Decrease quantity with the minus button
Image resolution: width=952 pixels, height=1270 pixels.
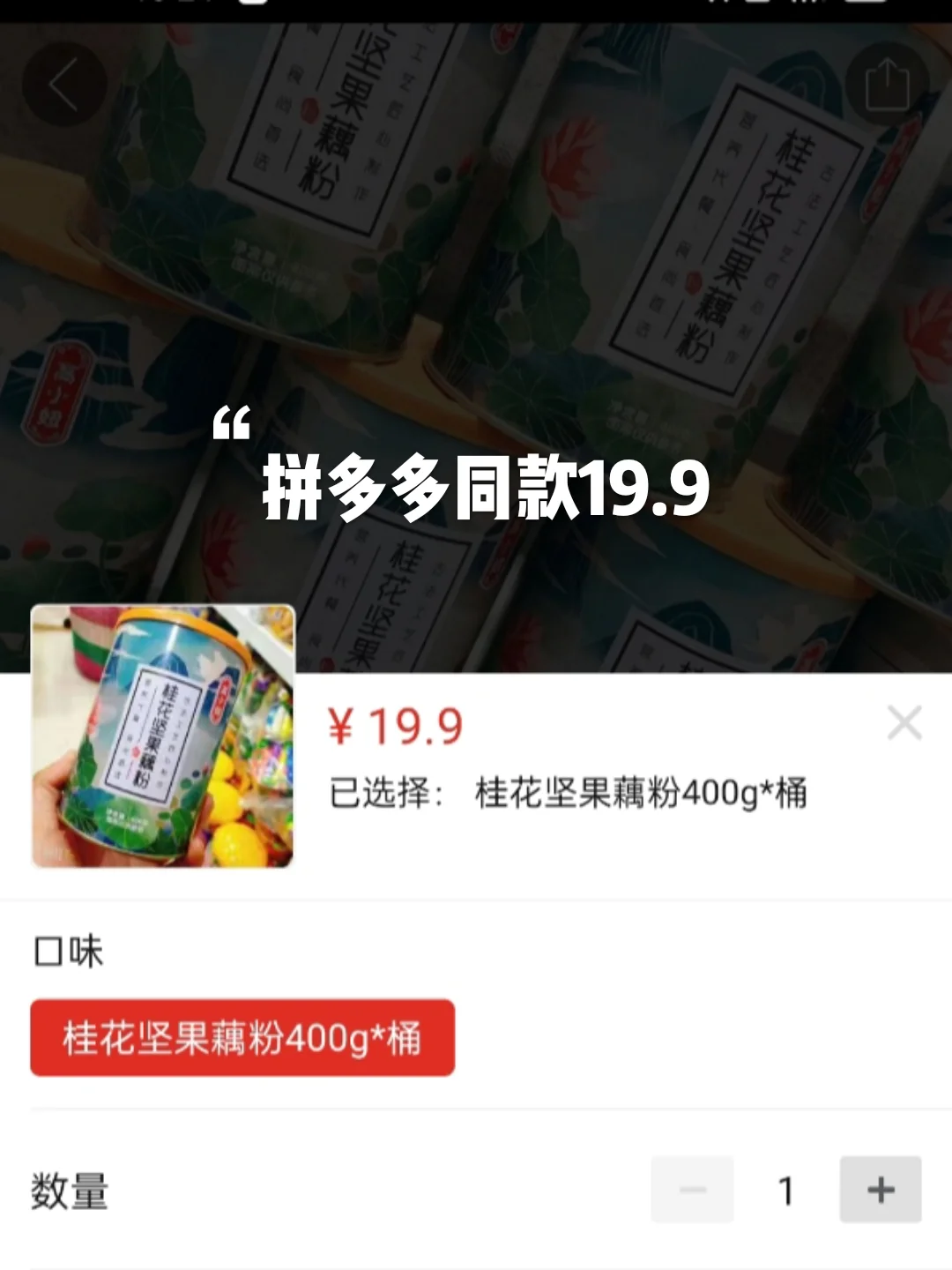click(693, 1190)
